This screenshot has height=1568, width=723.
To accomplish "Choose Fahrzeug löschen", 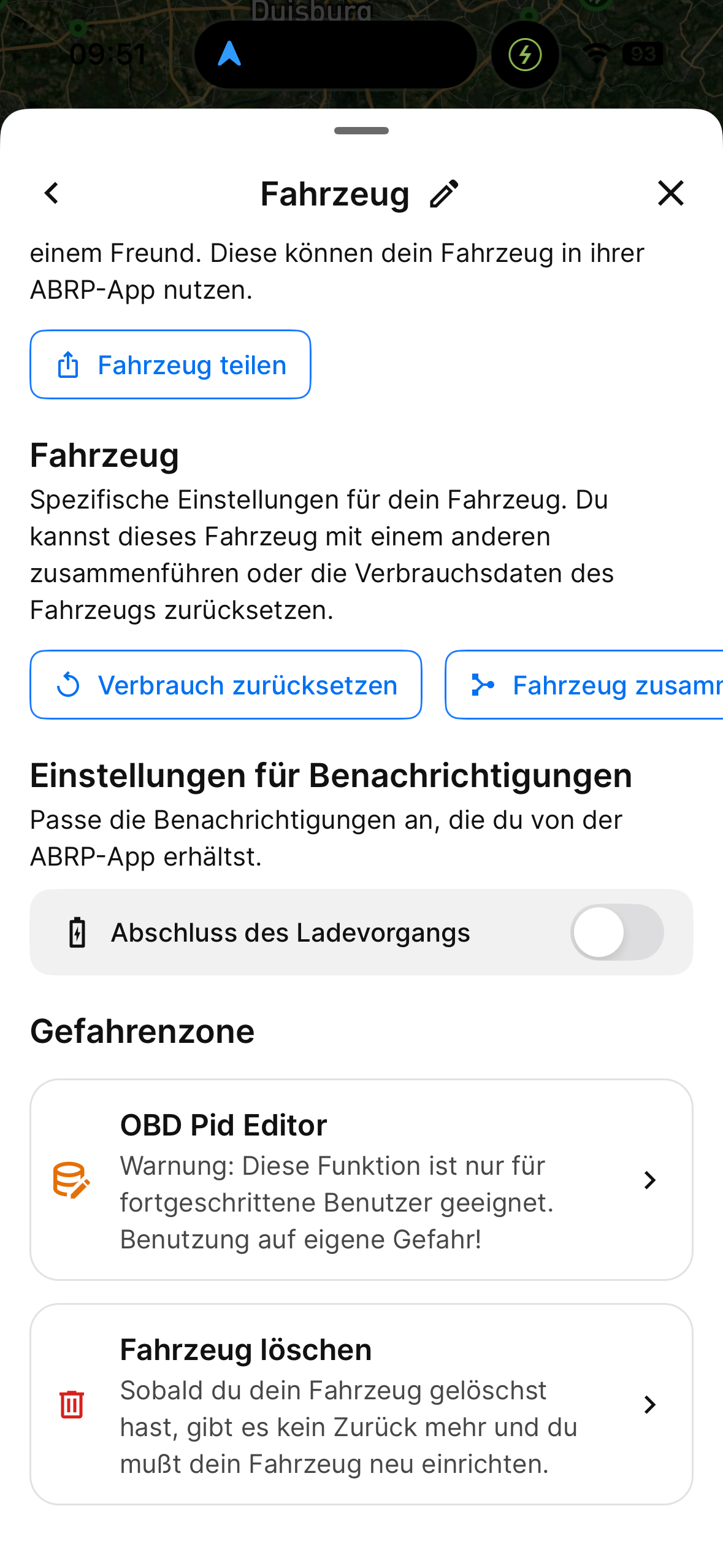I will (361, 1404).
